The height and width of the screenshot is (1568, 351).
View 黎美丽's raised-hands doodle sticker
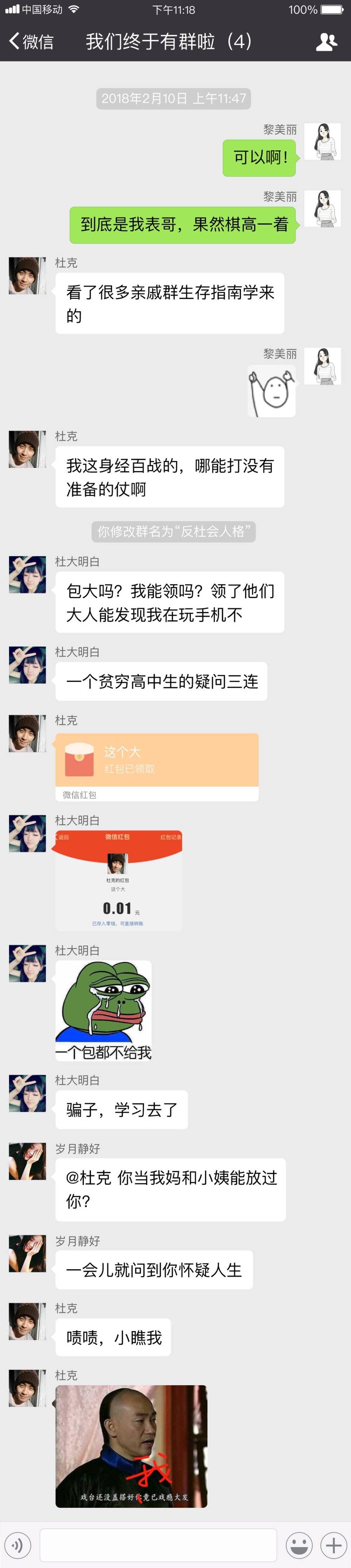tap(271, 391)
